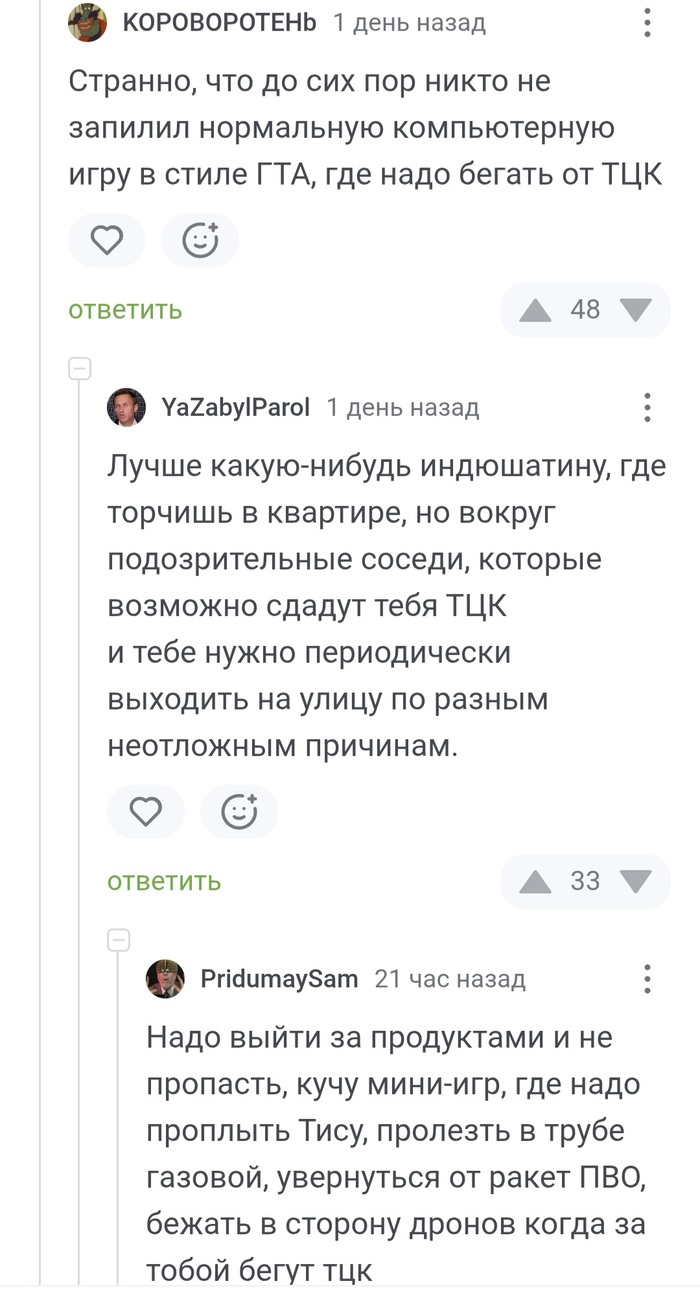Upvote YaZabylParol's comment with 33 rating
The image size is (700, 1303).
[x=536, y=881]
